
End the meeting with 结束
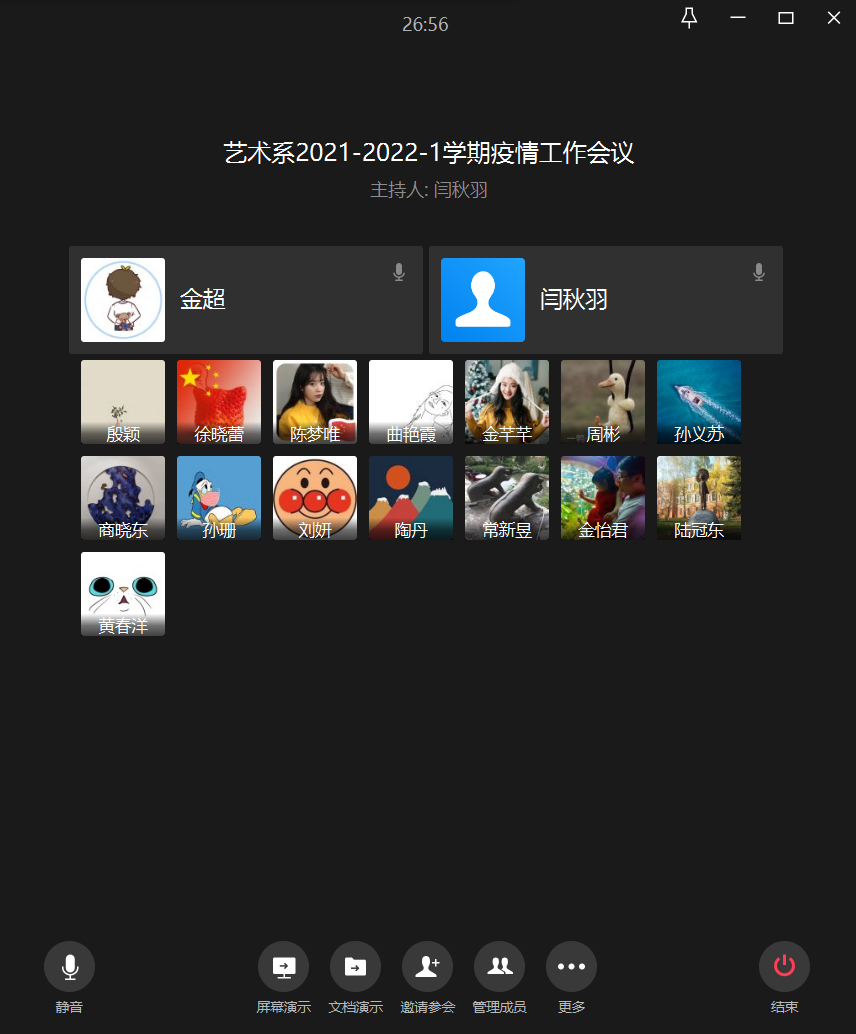784,967
